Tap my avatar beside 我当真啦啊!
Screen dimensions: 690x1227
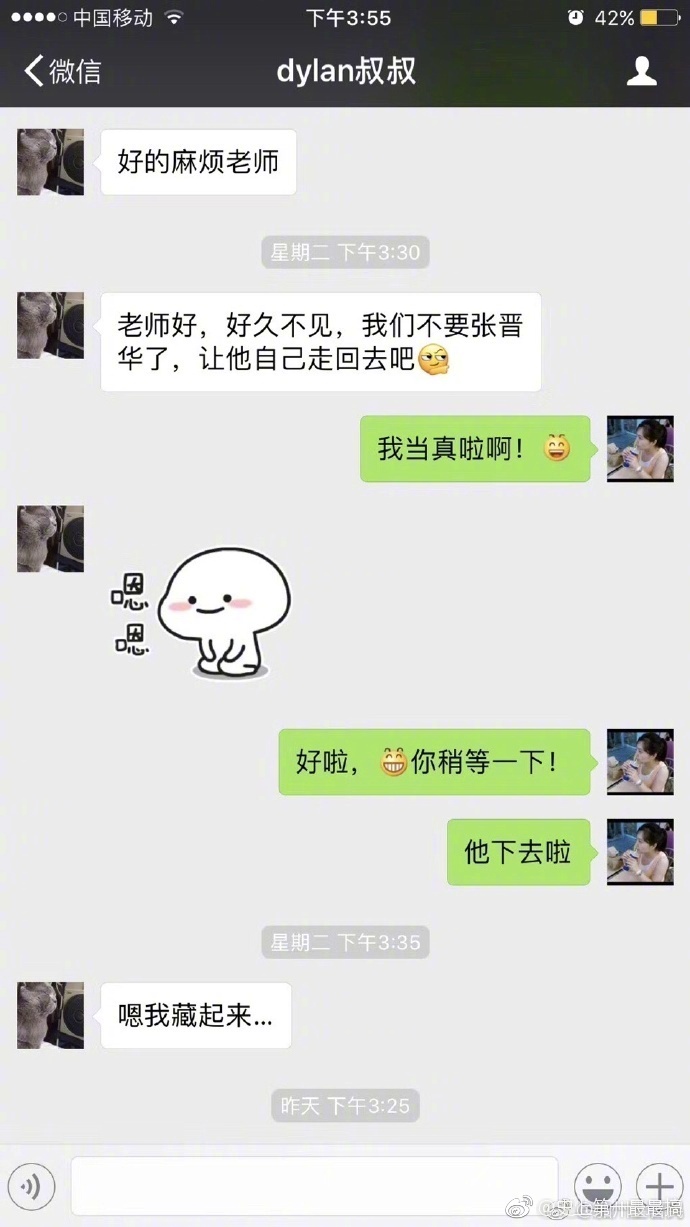[640, 449]
